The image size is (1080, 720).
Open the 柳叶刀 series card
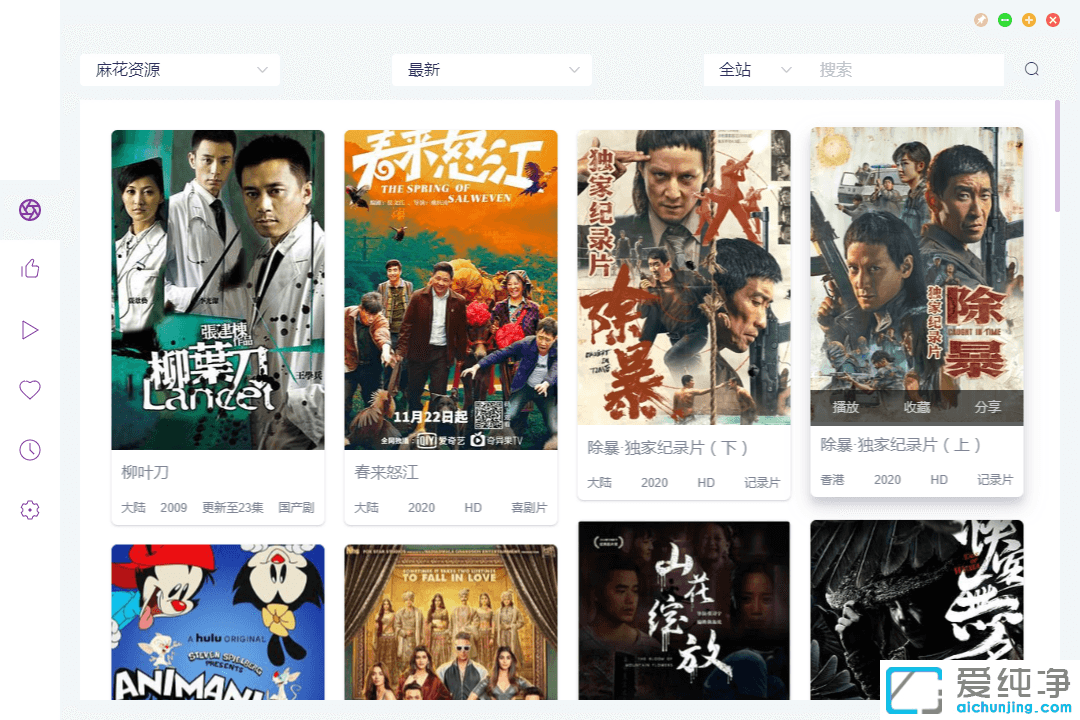point(218,290)
